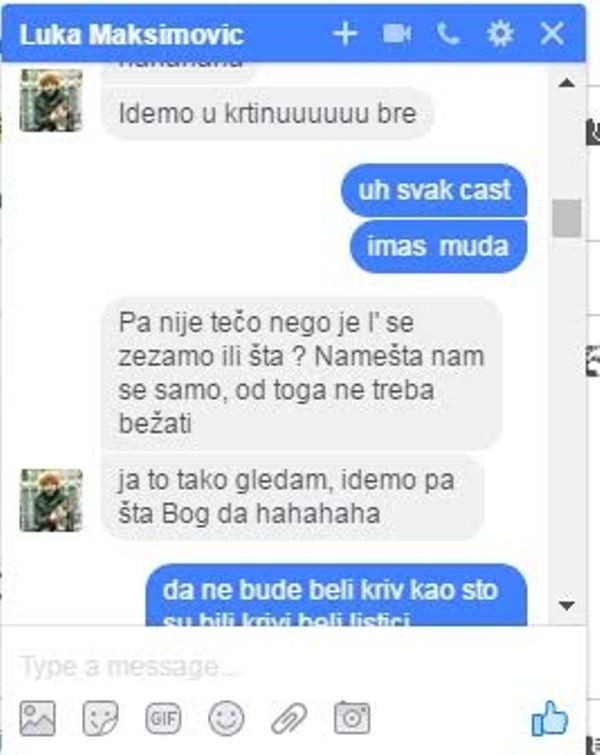Start a video call with Luka Maksimovic
Viewport: 600px width, 755px height.
(397, 34)
